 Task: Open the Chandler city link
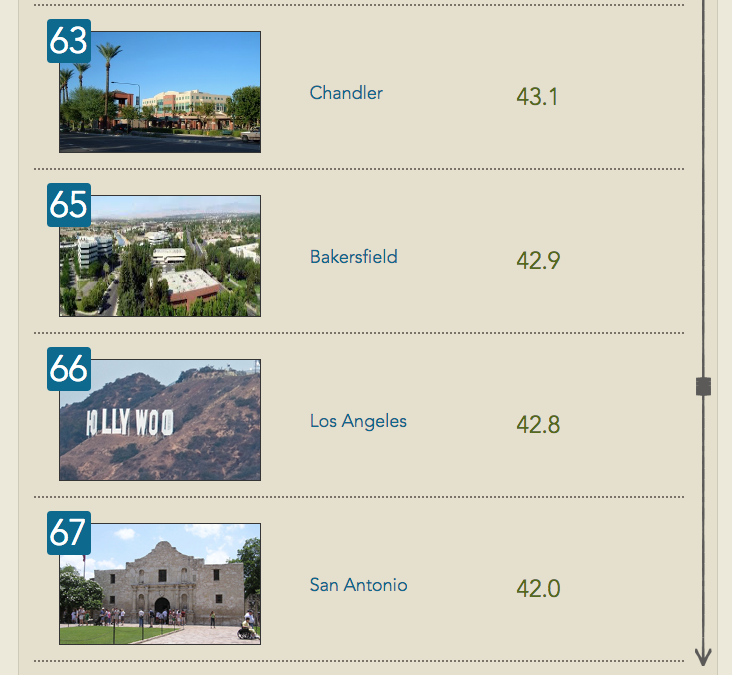tap(346, 93)
